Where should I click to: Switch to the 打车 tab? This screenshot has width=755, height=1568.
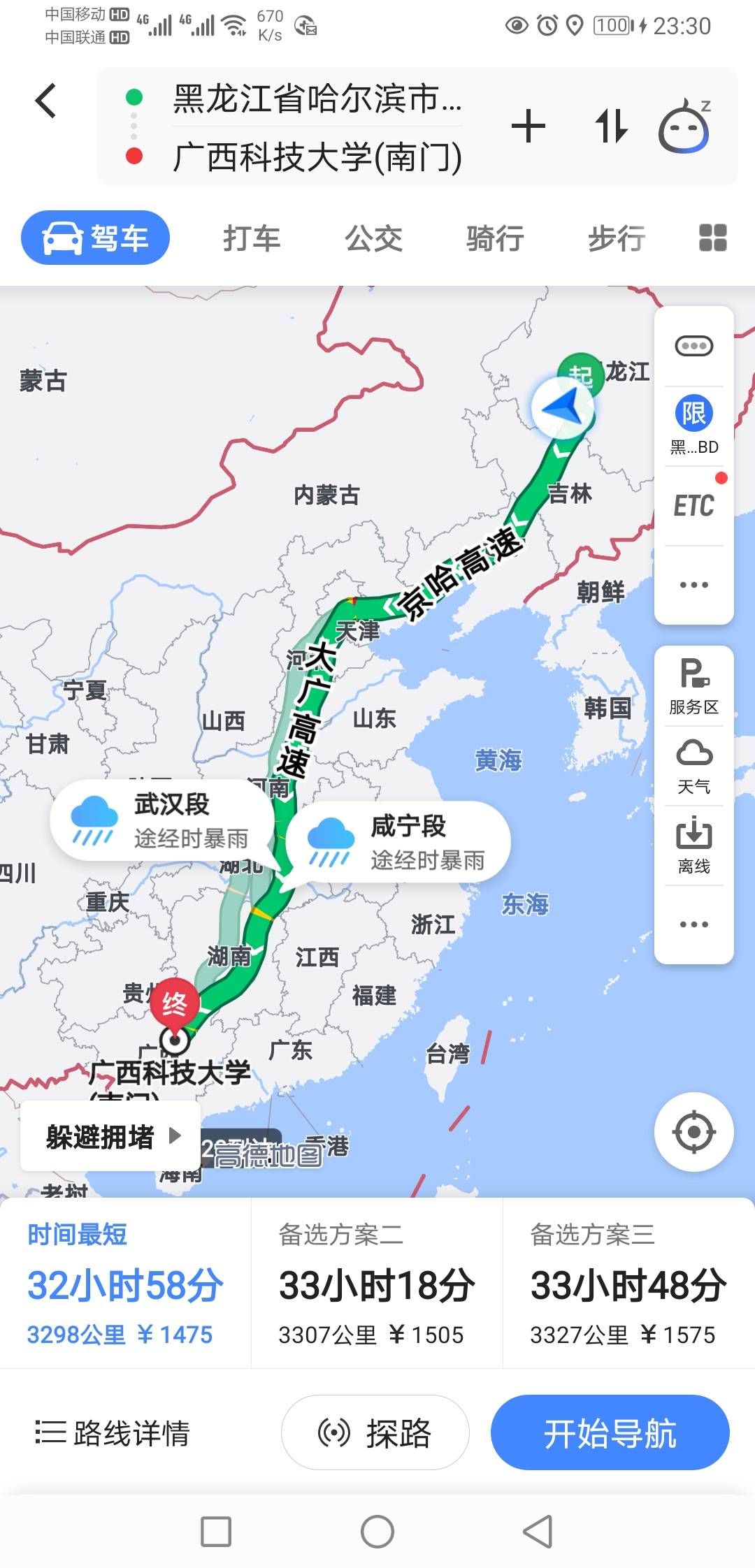[x=252, y=239]
